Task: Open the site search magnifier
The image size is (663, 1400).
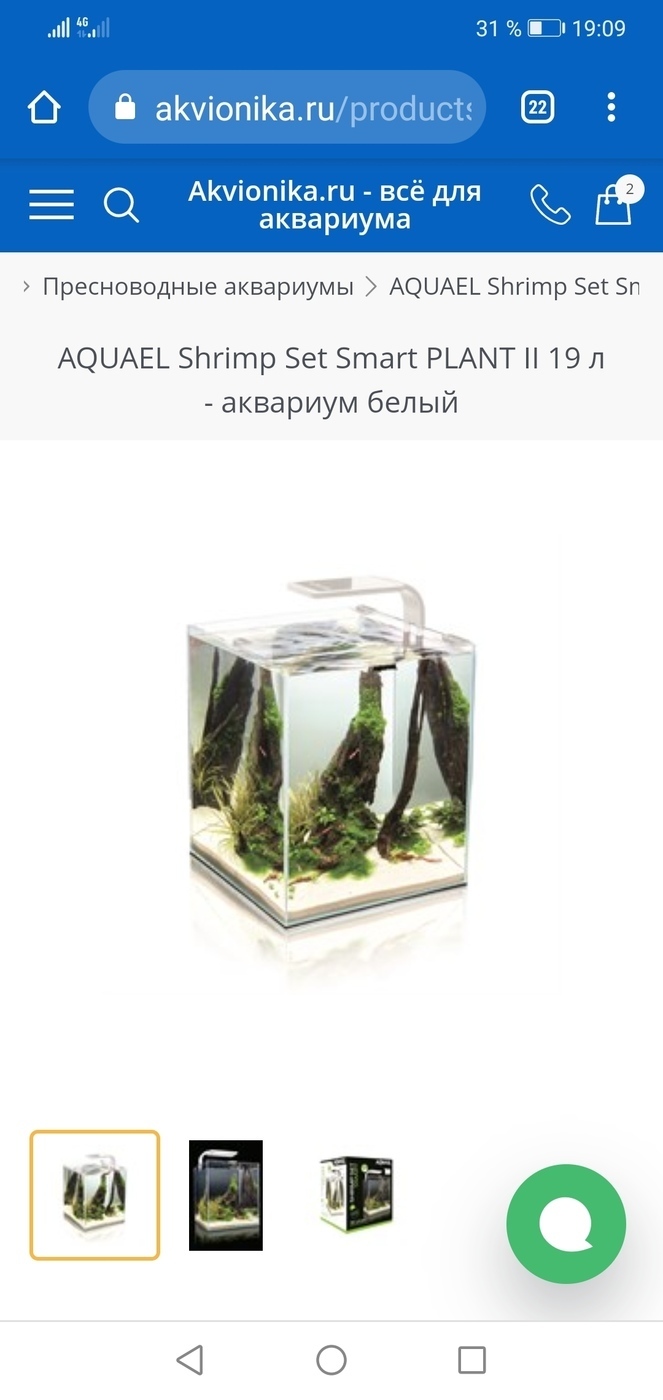Action: [121, 205]
